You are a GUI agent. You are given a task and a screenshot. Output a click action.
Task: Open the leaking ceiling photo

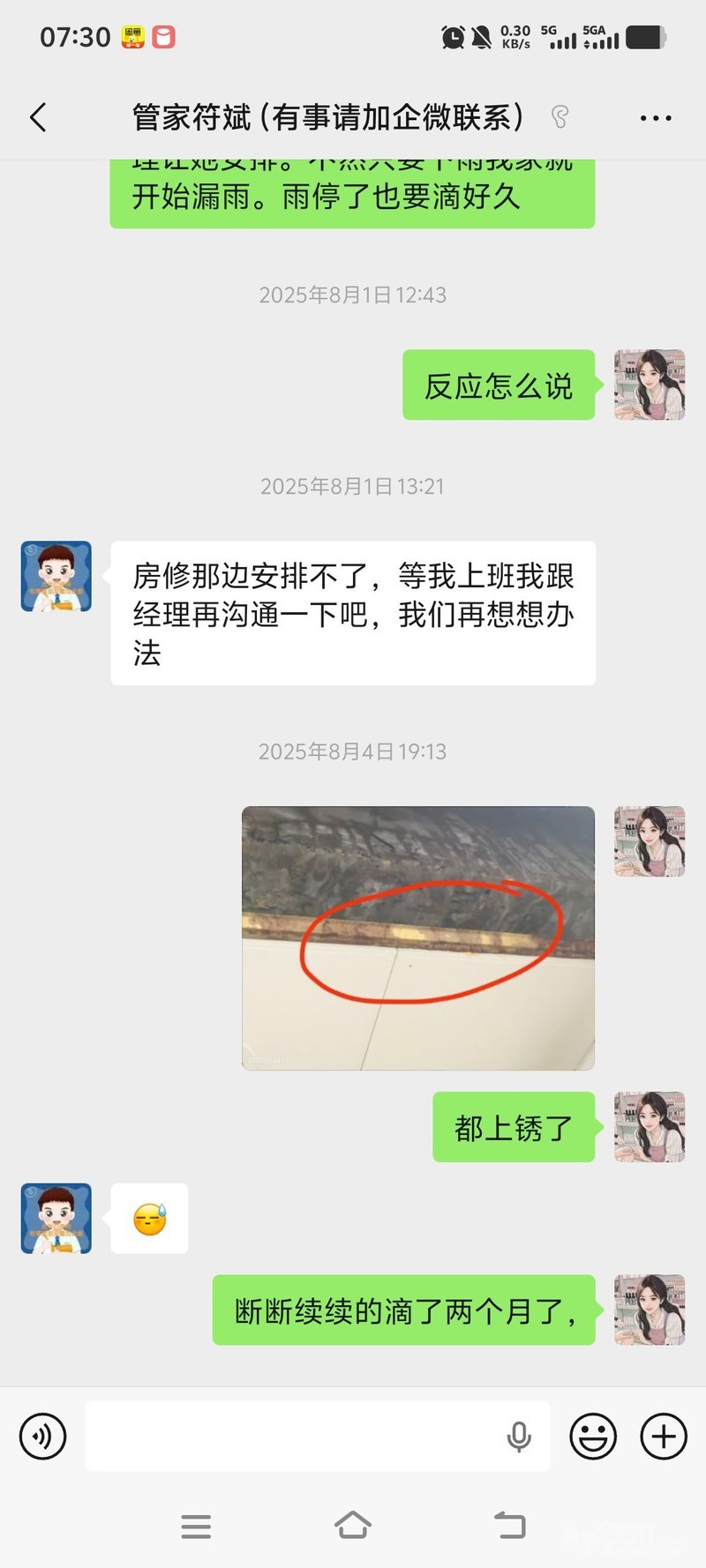pos(418,937)
